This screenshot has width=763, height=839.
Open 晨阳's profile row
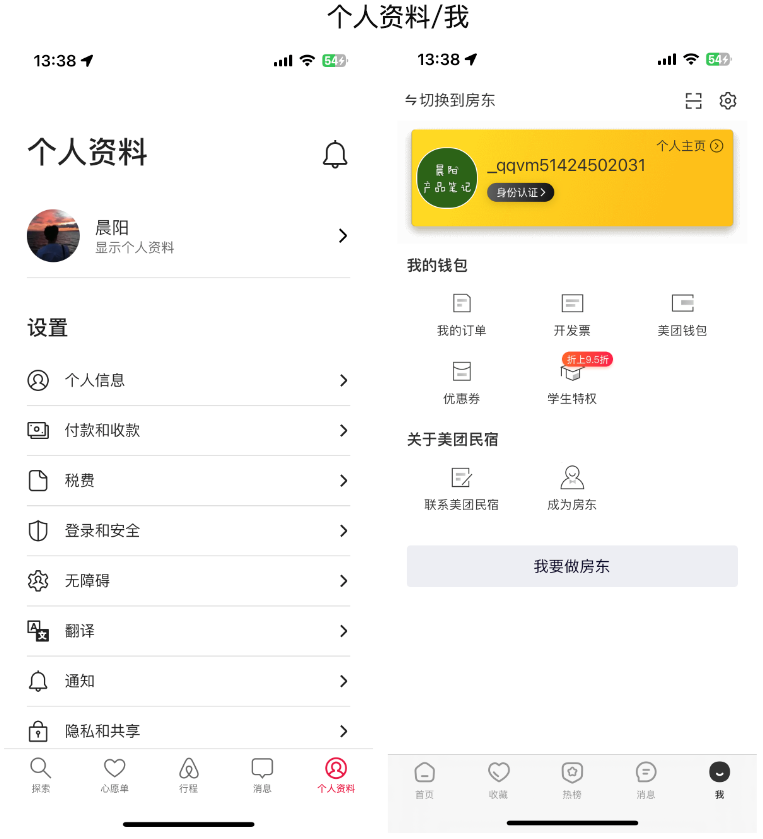(x=188, y=236)
